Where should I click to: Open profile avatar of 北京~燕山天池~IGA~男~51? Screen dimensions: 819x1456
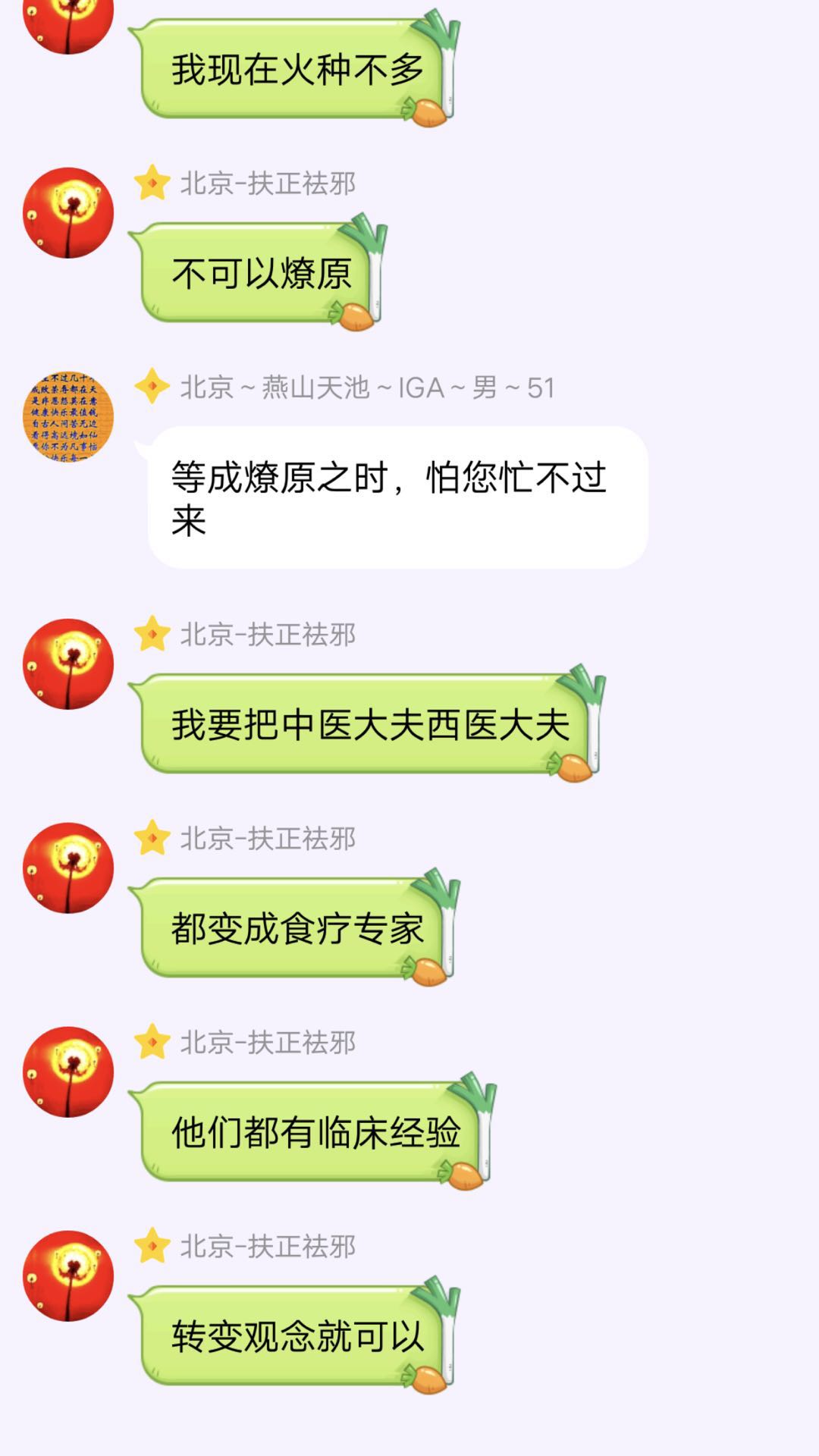68,416
